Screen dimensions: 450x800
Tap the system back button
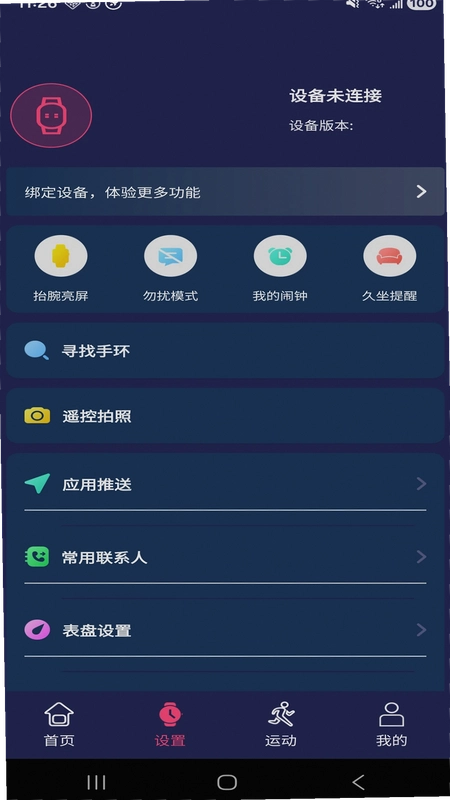[x=359, y=782]
